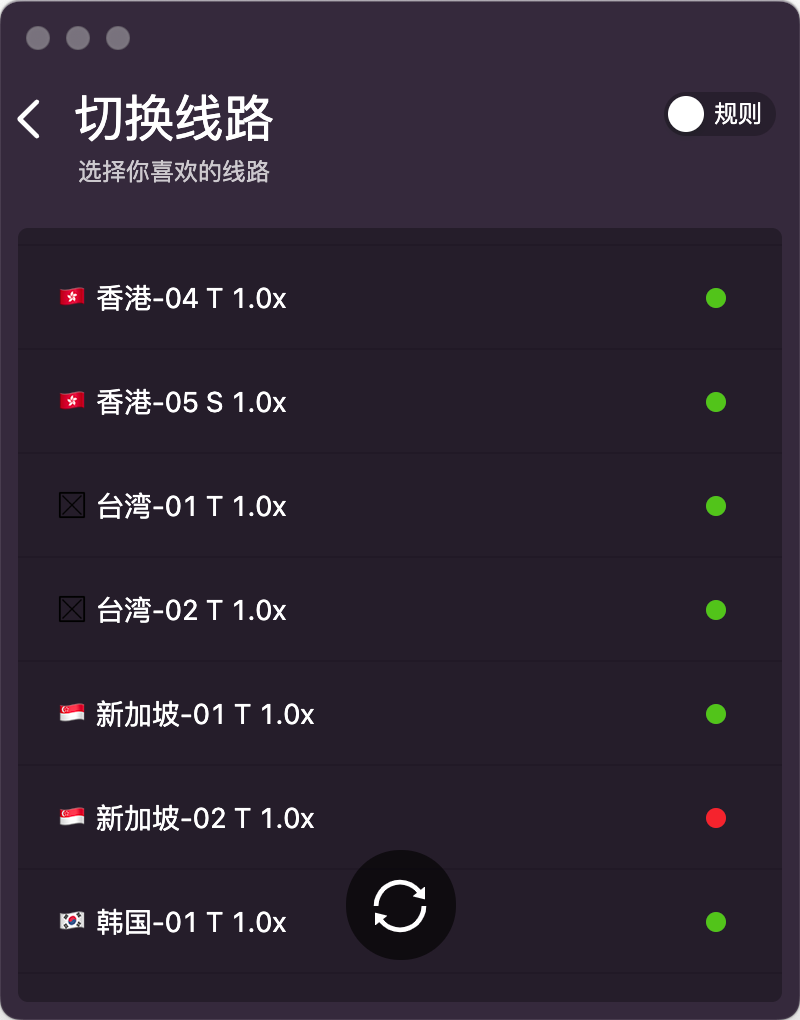Click the Hong Kong flag icon next to 香港-04
The width and height of the screenshot is (800, 1020).
click(70, 298)
